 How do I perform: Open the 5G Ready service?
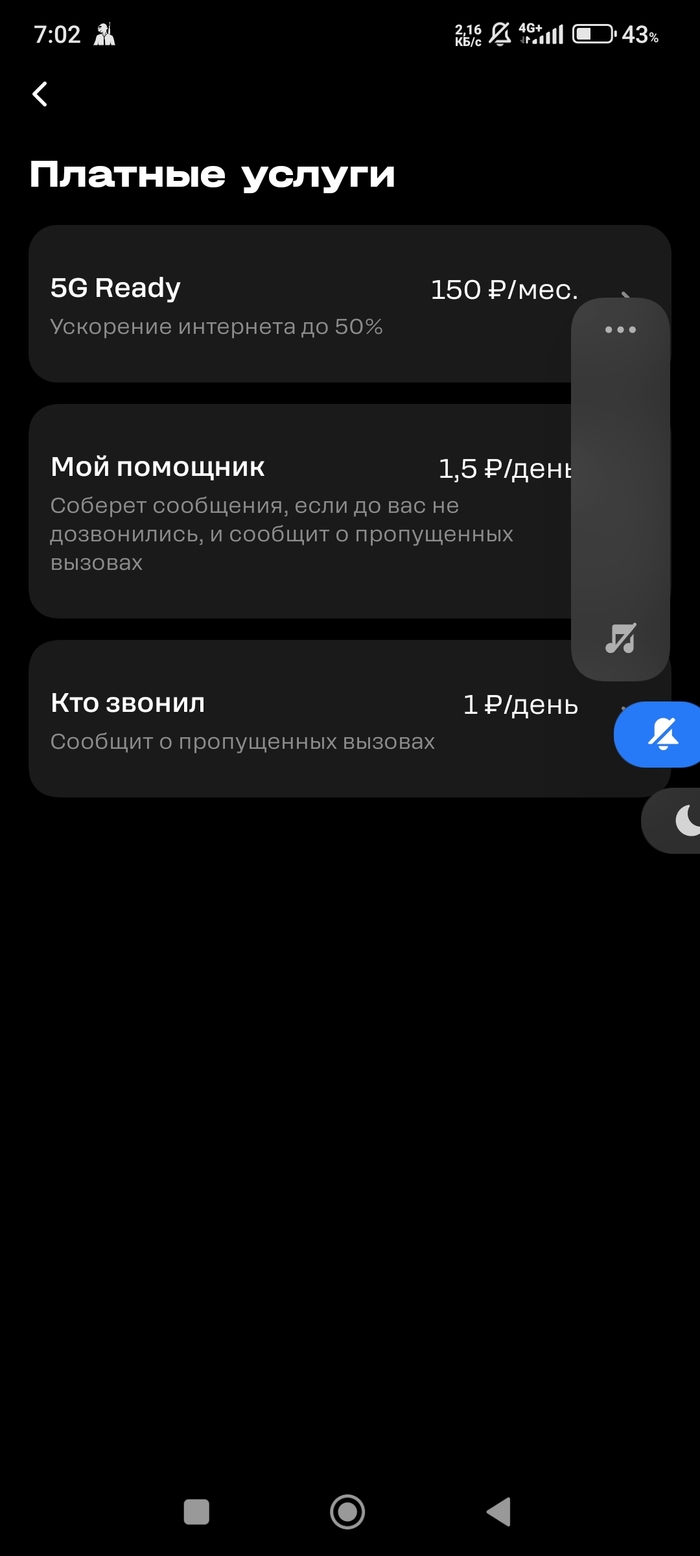[x=300, y=304]
